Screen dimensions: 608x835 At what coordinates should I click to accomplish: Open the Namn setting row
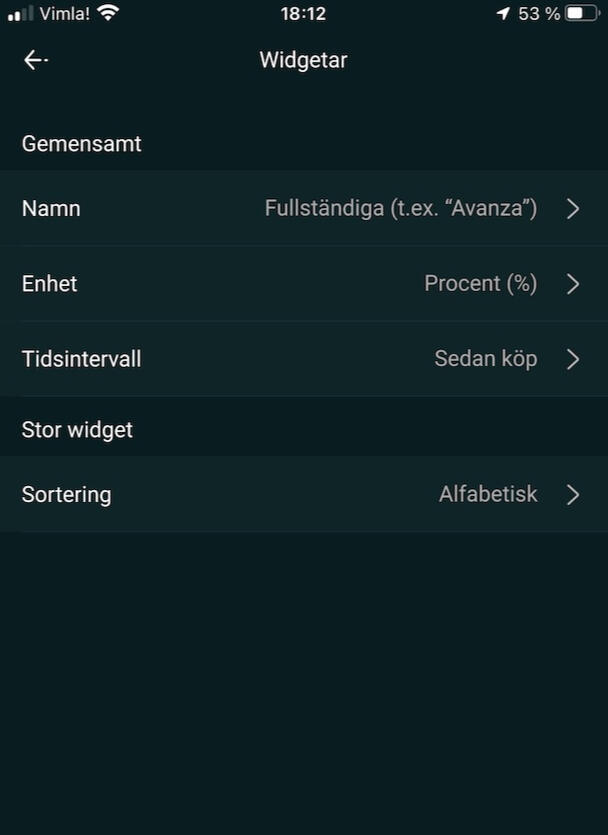coord(304,209)
